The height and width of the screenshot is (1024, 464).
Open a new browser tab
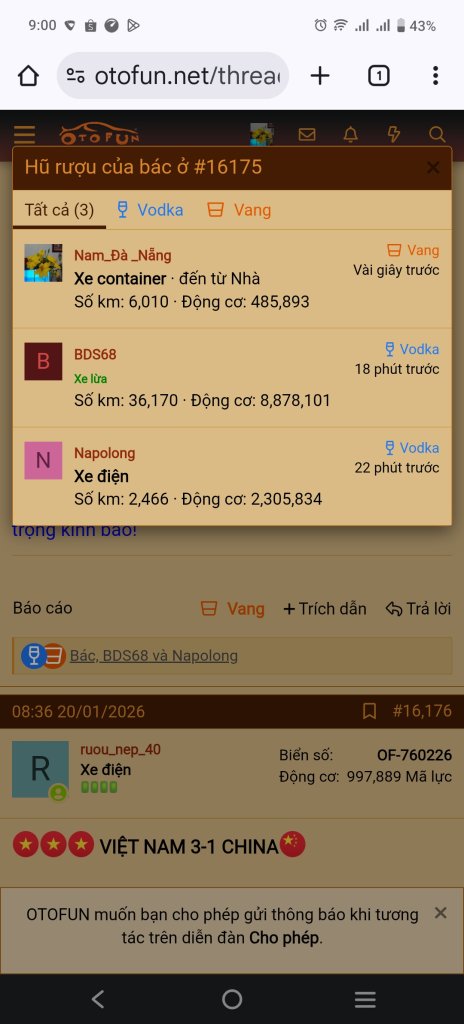click(320, 76)
